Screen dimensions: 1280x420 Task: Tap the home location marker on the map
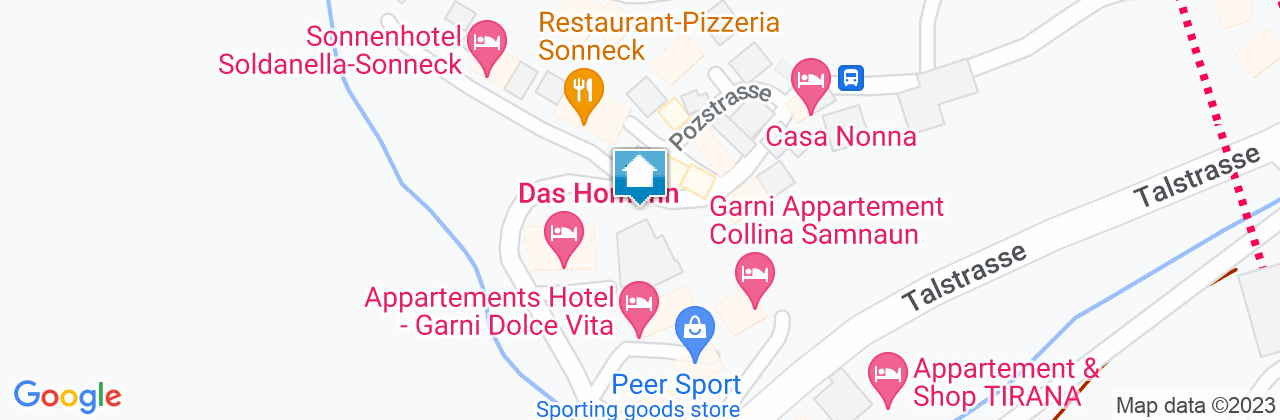pos(640,176)
